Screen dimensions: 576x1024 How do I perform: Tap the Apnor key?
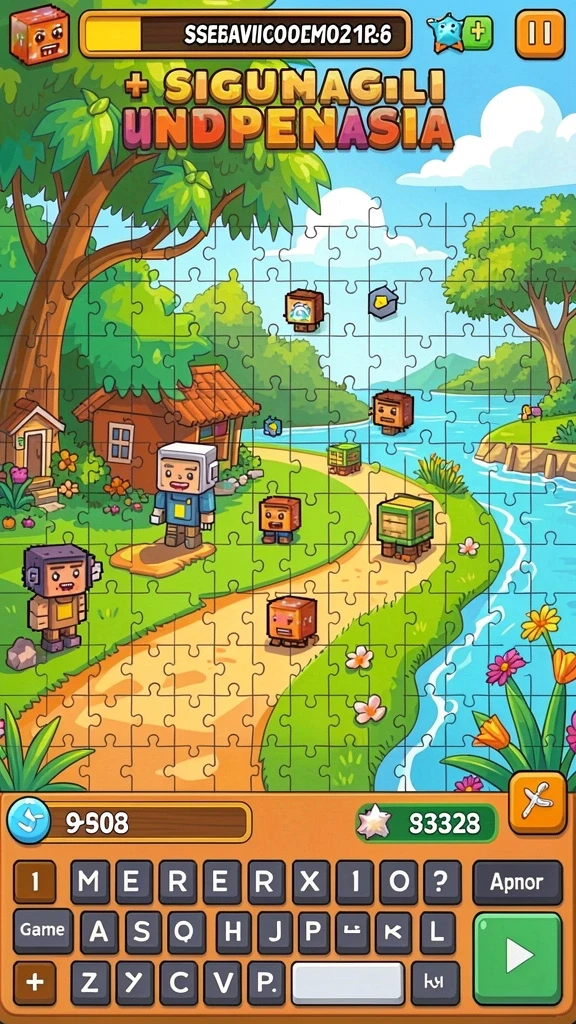[517, 883]
